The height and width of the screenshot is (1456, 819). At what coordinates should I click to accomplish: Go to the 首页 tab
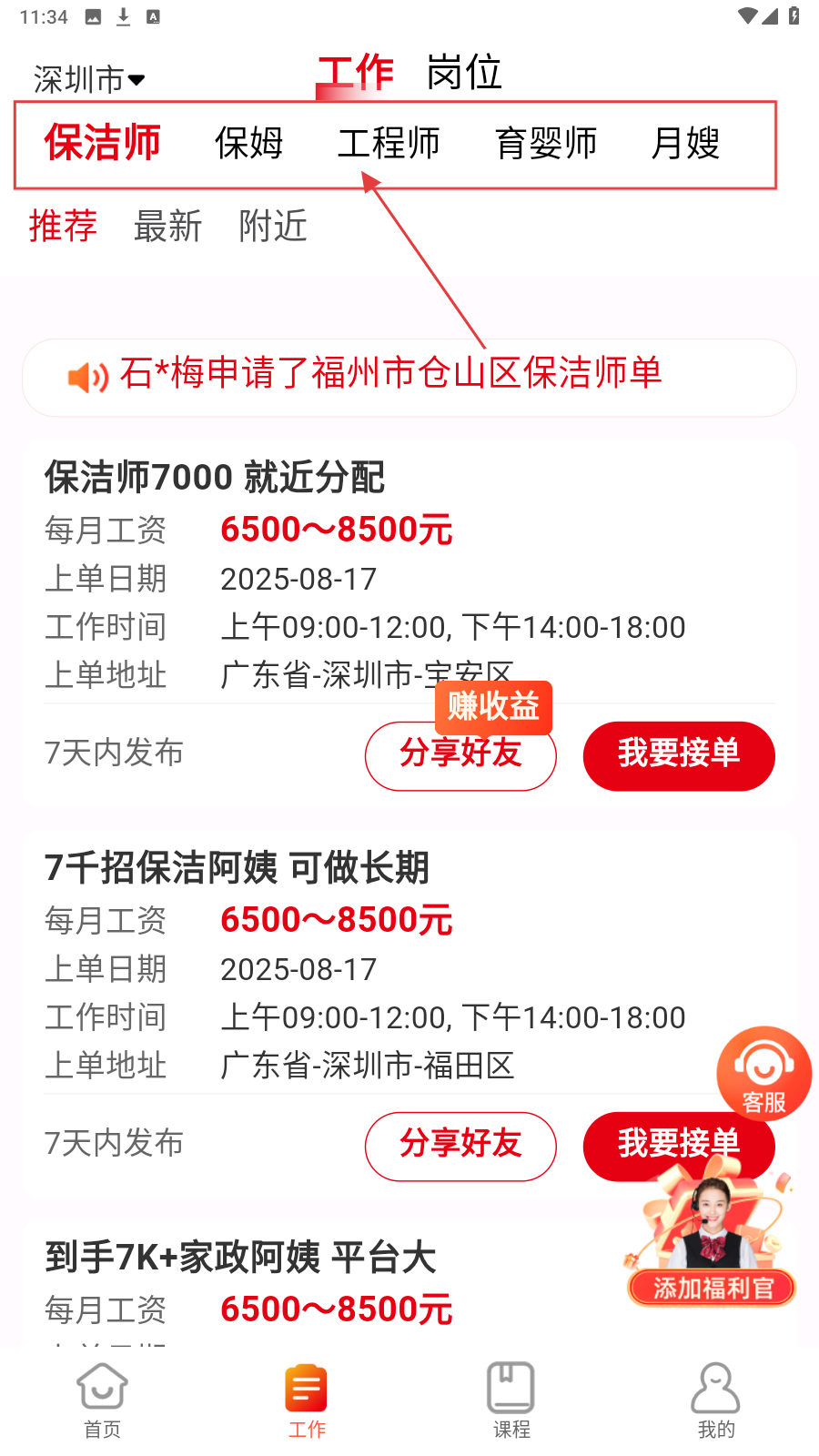coord(102,1400)
